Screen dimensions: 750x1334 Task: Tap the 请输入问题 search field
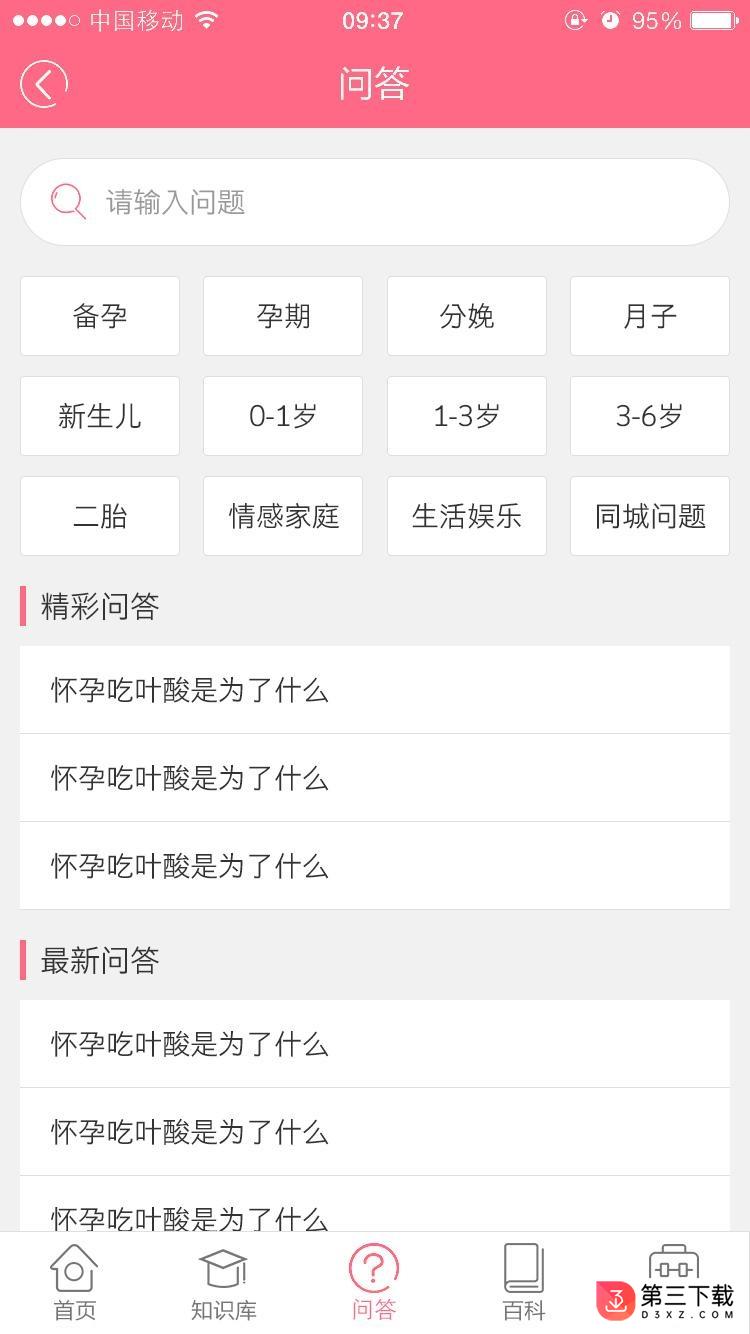coord(375,202)
